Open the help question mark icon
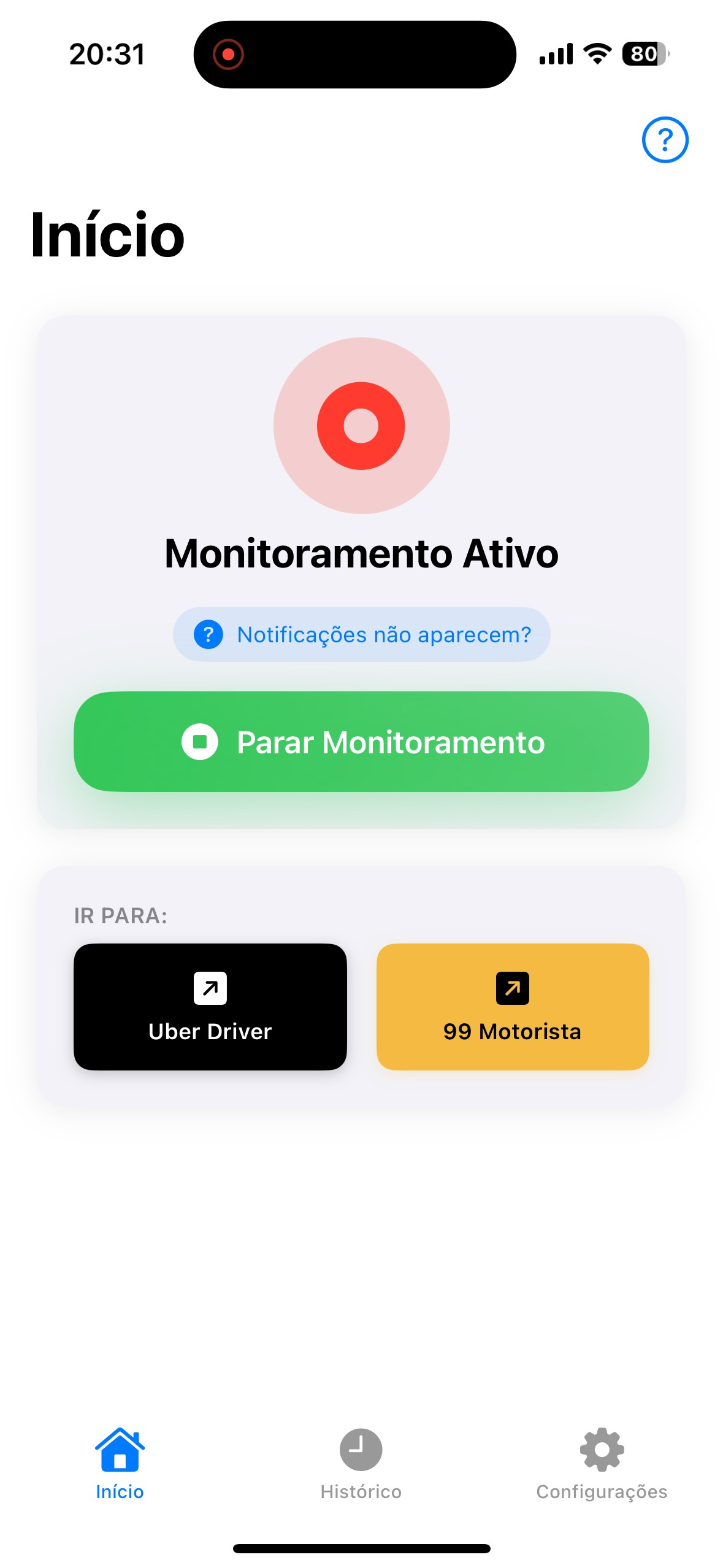Image resolution: width=723 pixels, height=1568 pixels. (x=666, y=140)
